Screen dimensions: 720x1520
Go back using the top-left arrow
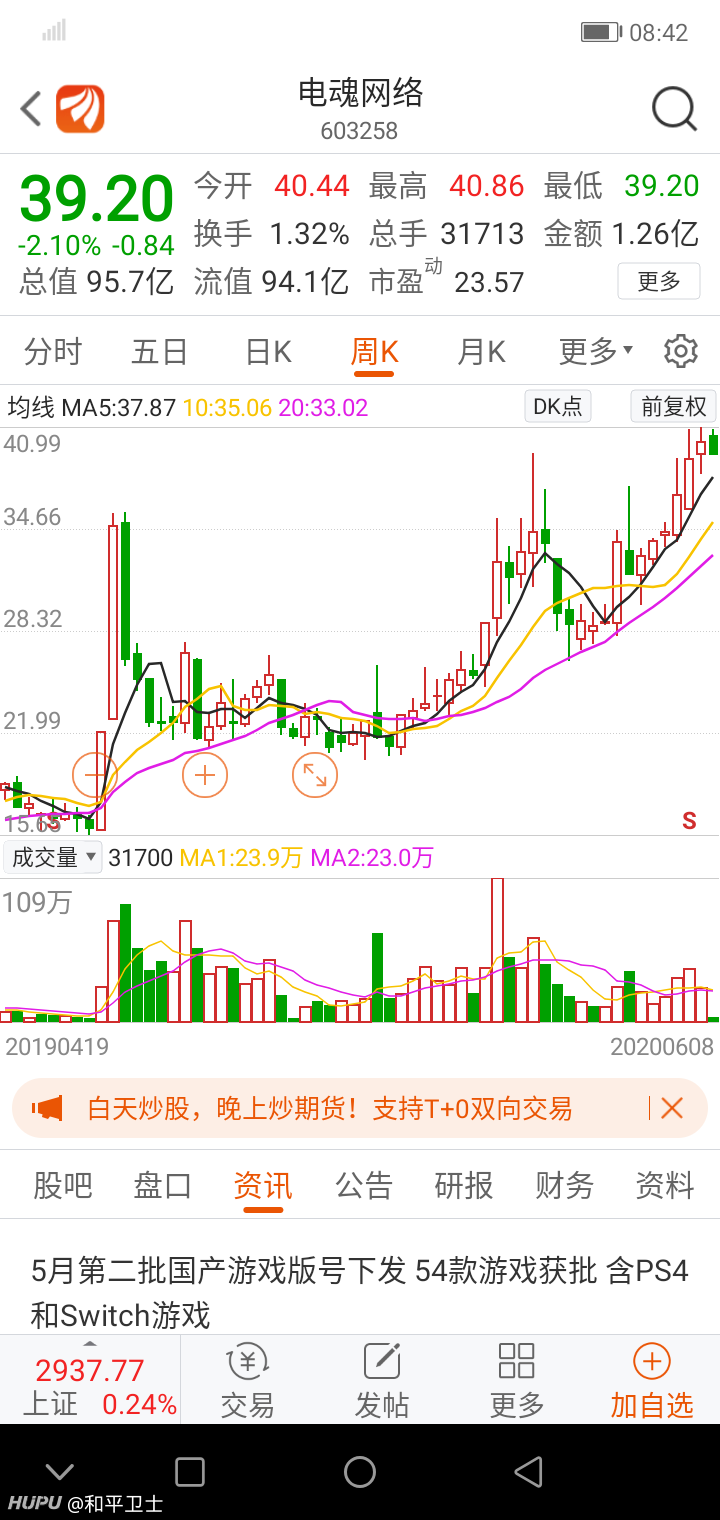(31, 108)
